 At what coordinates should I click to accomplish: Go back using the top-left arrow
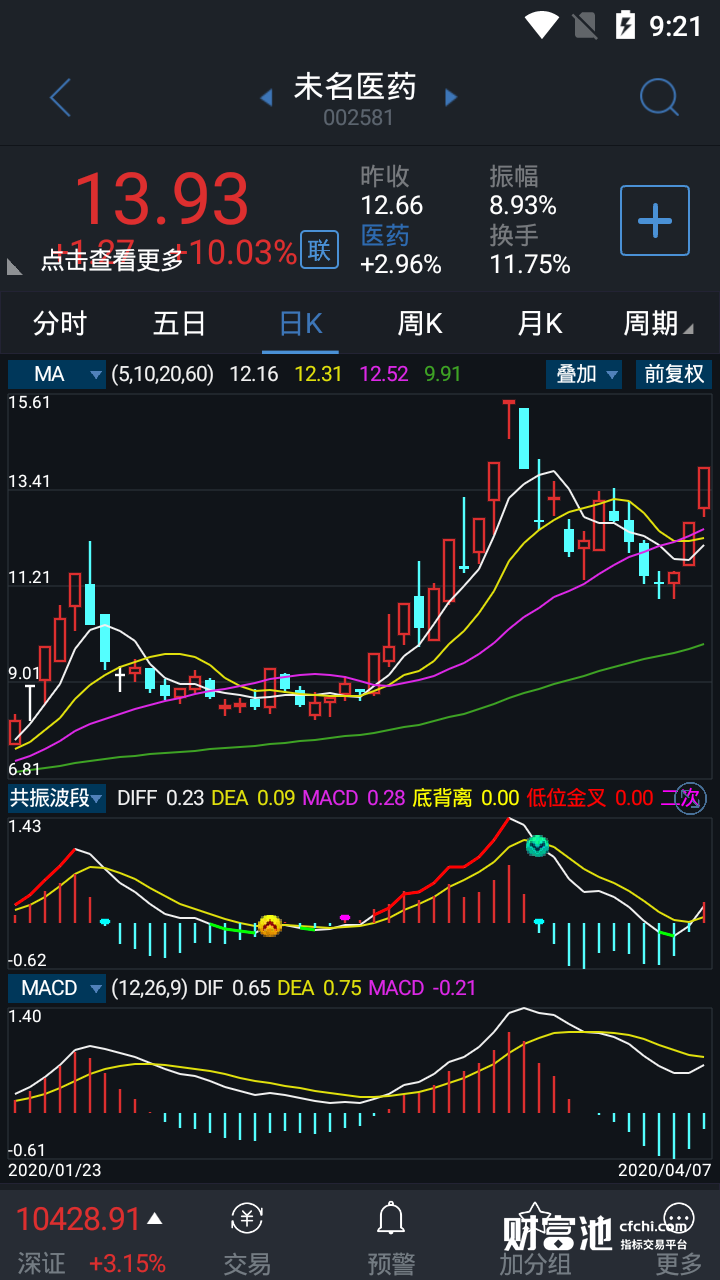click(60, 98)
